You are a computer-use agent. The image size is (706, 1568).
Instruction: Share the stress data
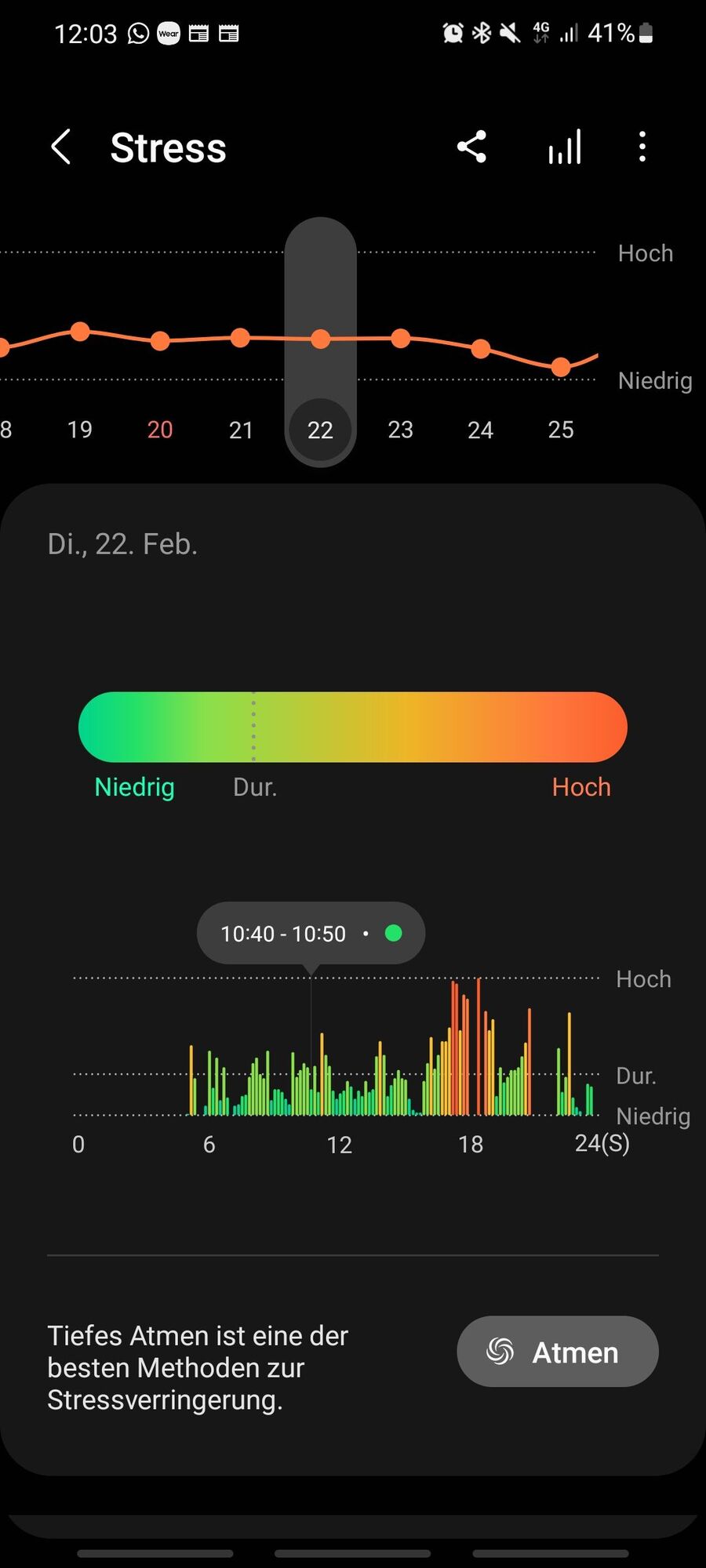tap(471, 147)
